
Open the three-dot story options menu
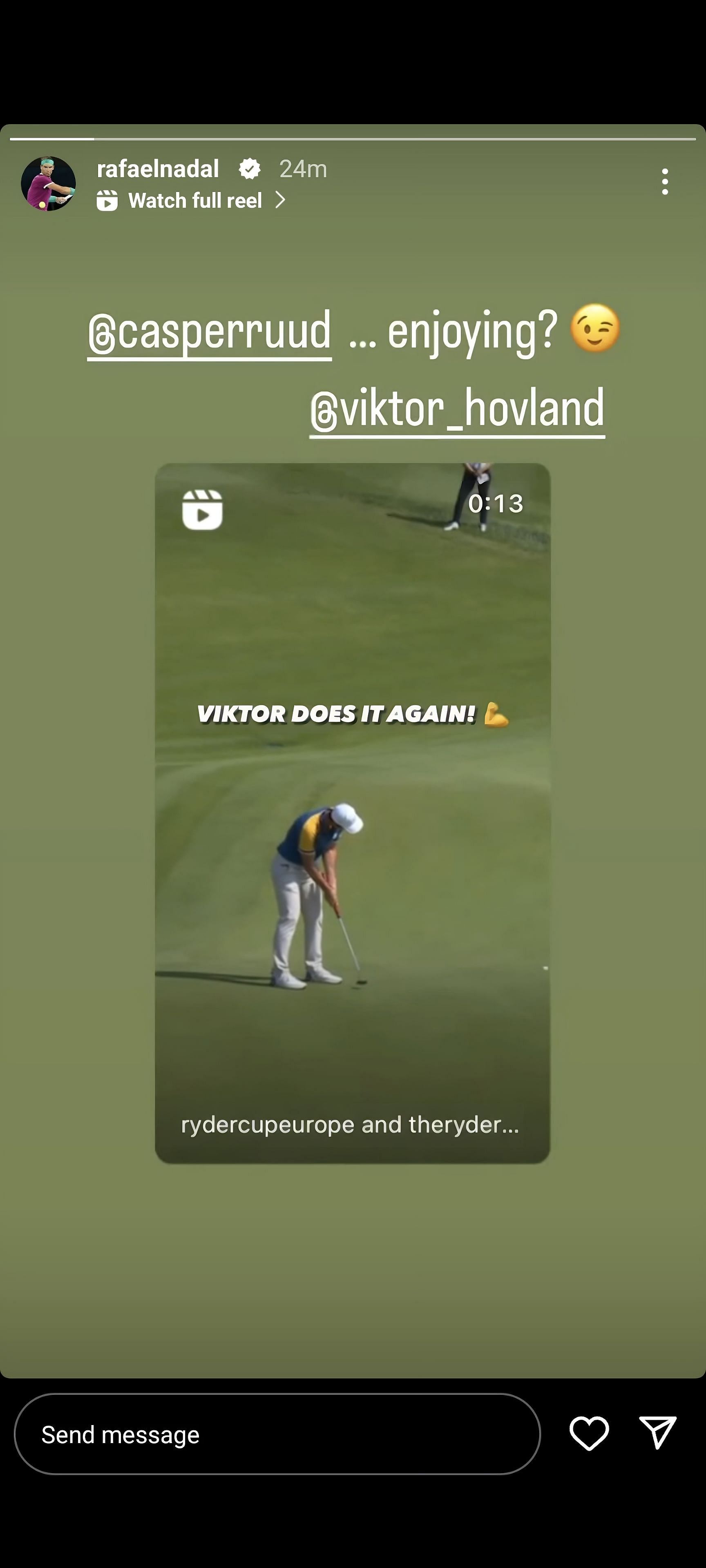[x=665, y=182]
